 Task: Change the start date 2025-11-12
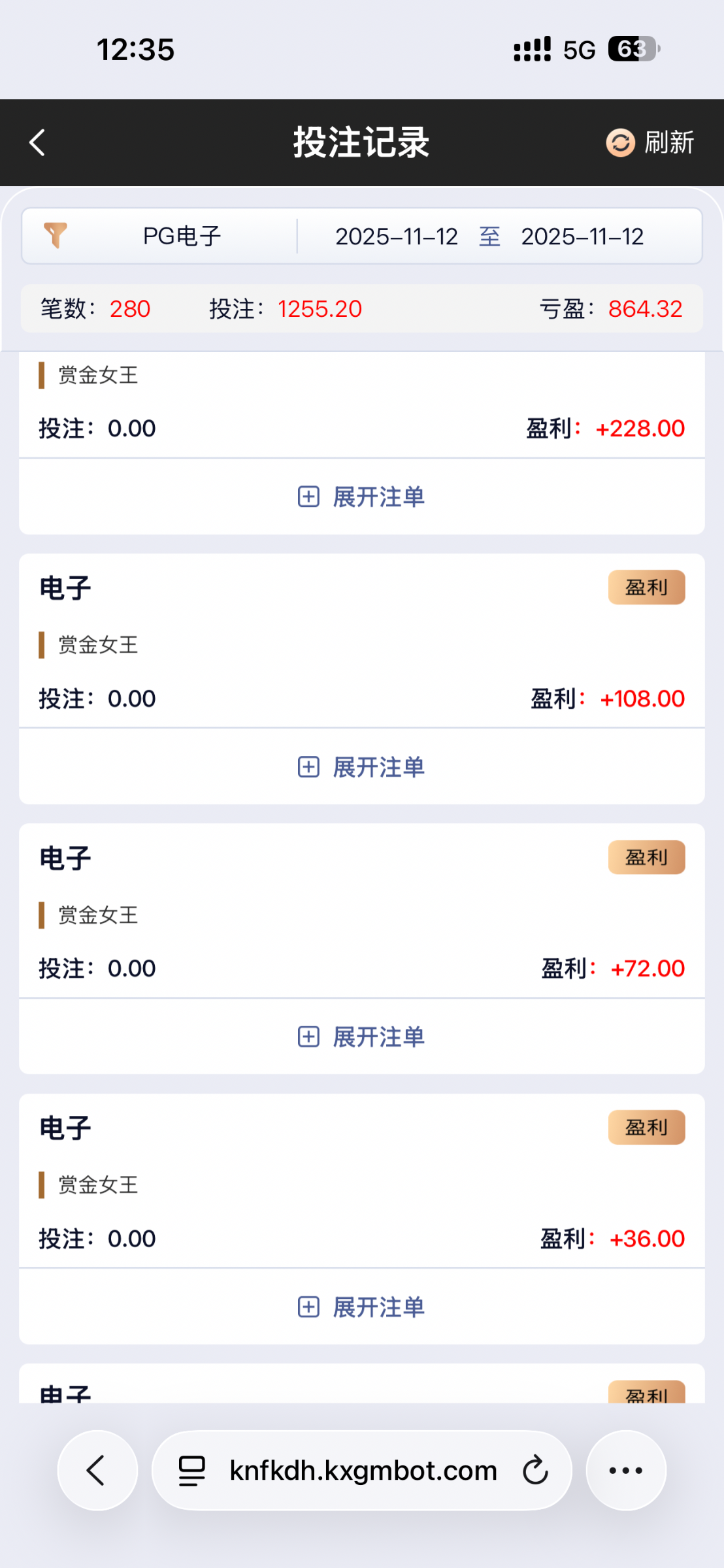pyautogui.click(x=396, y=237)
